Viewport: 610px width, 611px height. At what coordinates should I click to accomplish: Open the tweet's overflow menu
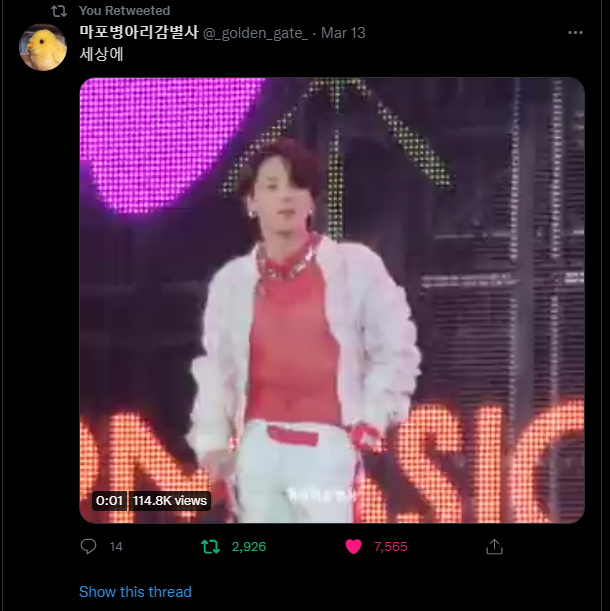coord(575,33)
